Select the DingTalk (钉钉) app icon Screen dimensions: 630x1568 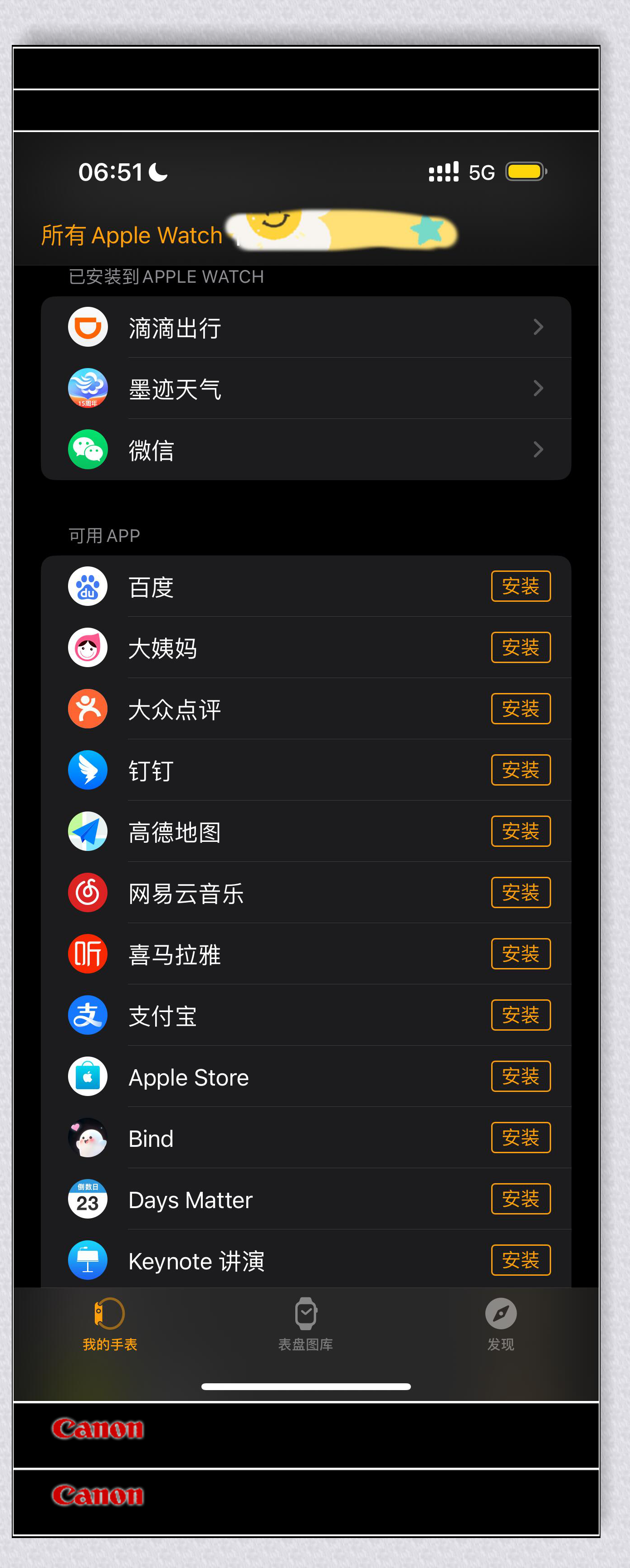tap(88, 769)
